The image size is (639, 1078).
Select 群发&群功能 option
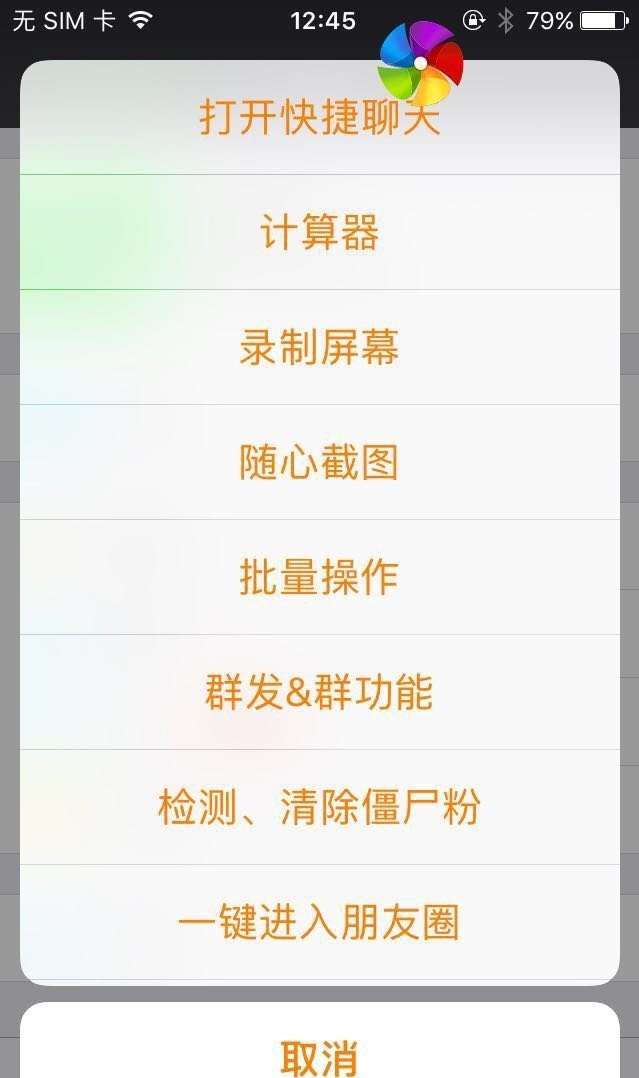(319, 693)
